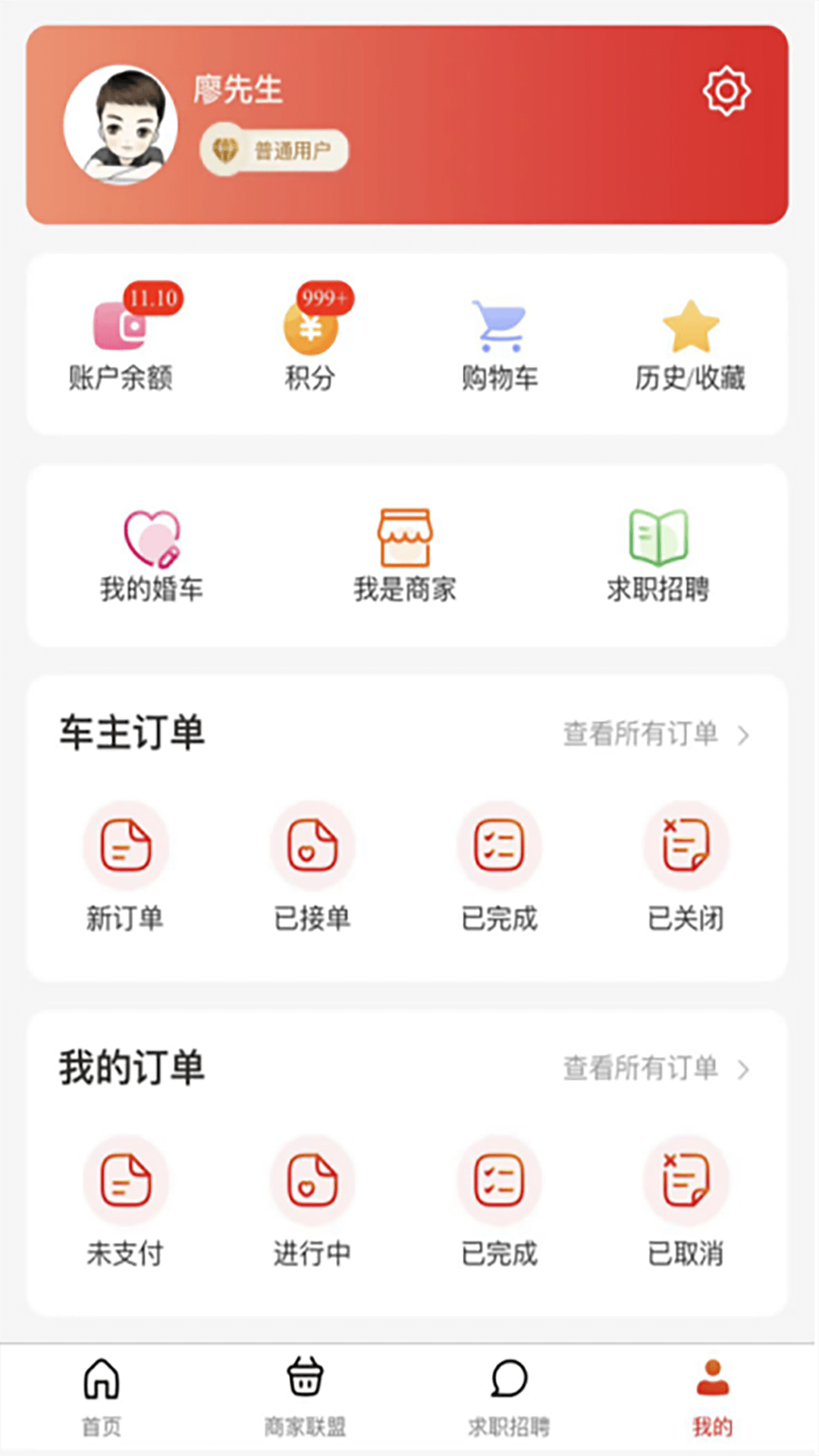Image resolution: width=819 pixels, height=1456 pixels.
Task: Open the profile avatar of 廖先生
Action: click(x=124, y=125)
